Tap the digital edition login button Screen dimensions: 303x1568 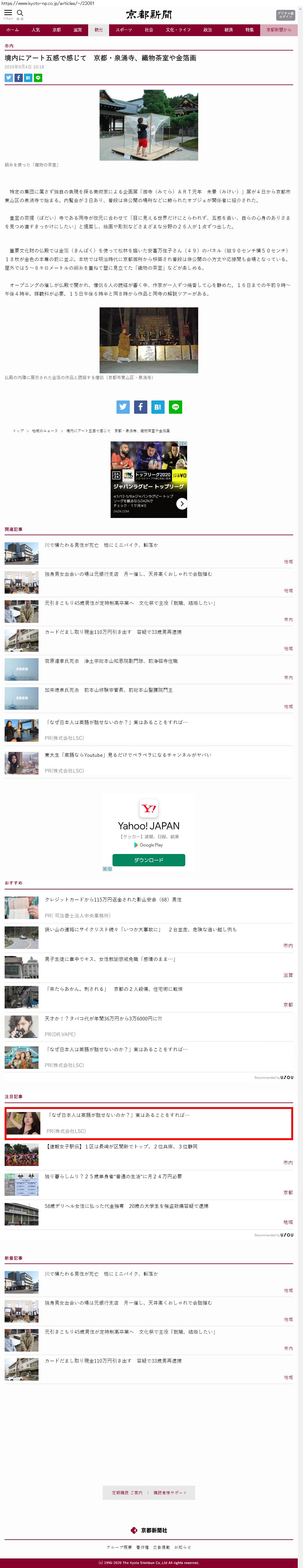point(285,14)
